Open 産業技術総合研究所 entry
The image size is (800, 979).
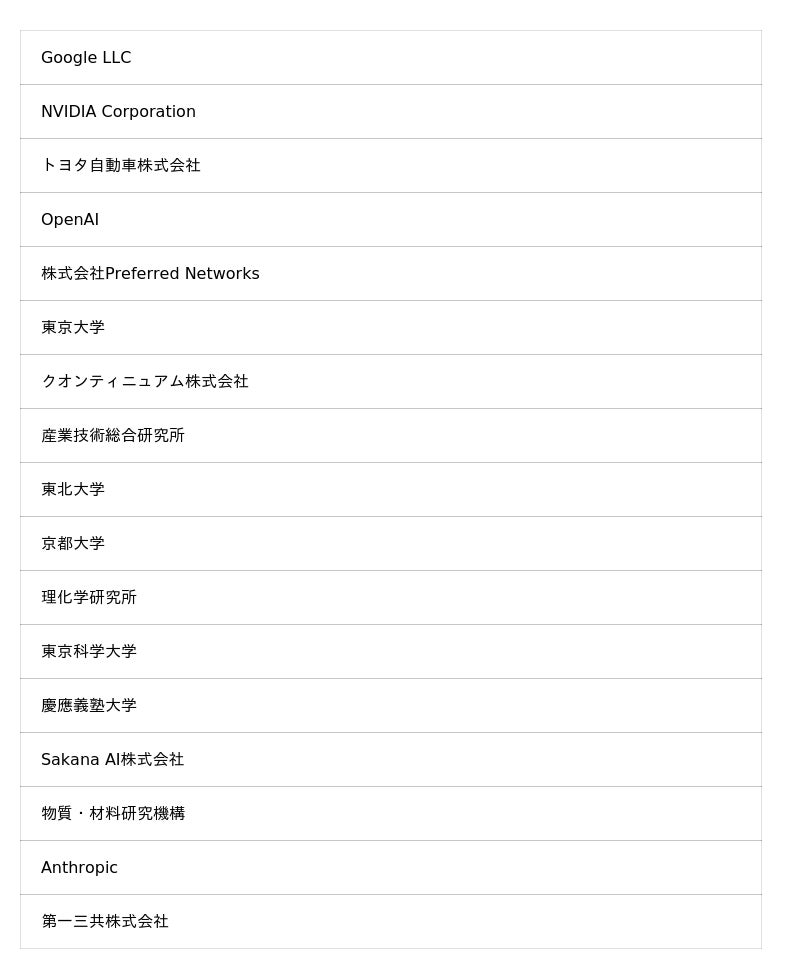pos(390,436)
